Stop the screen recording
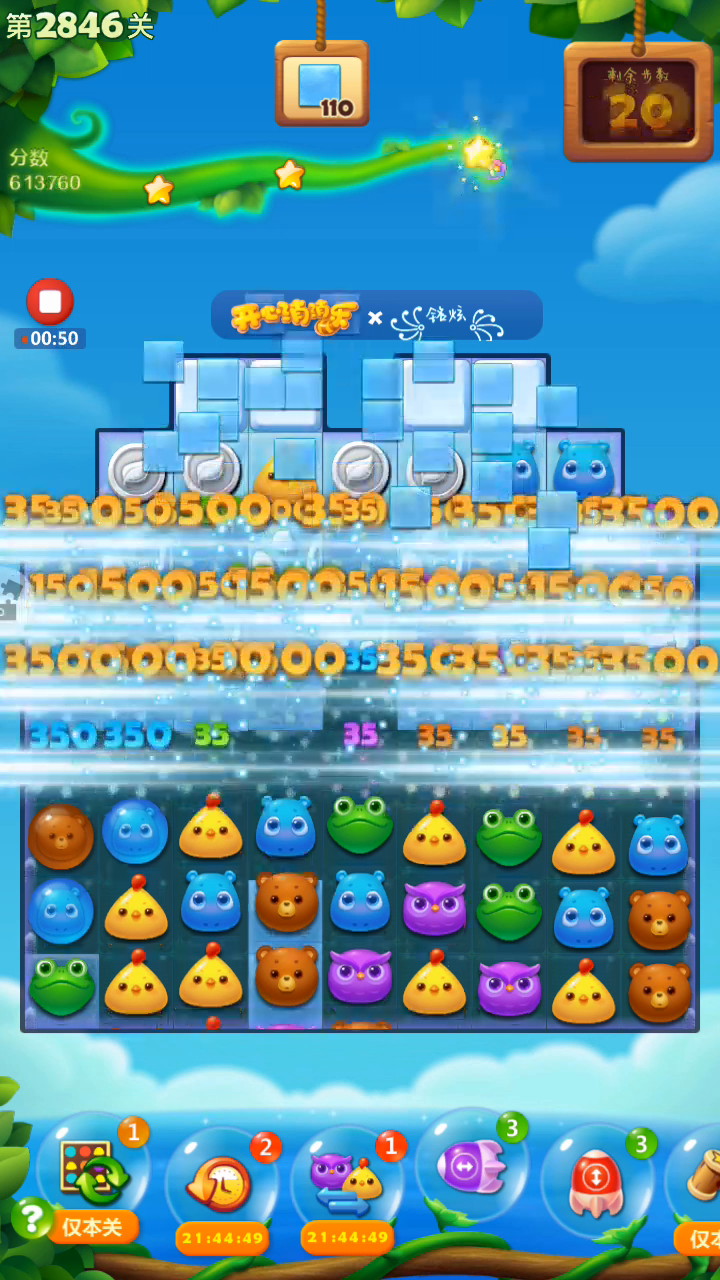720x1280 pixels. click(x=50, y=300)
